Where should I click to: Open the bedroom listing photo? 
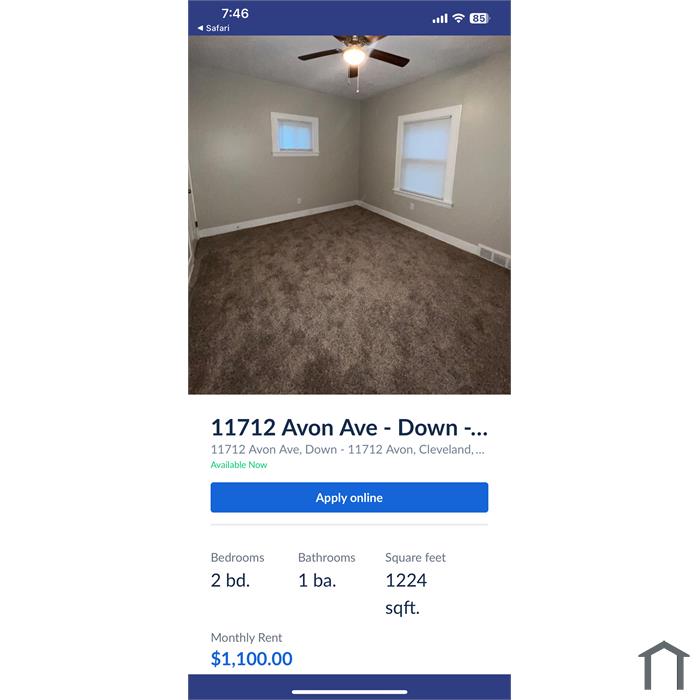pyautogui.click(x=349, y=215)
